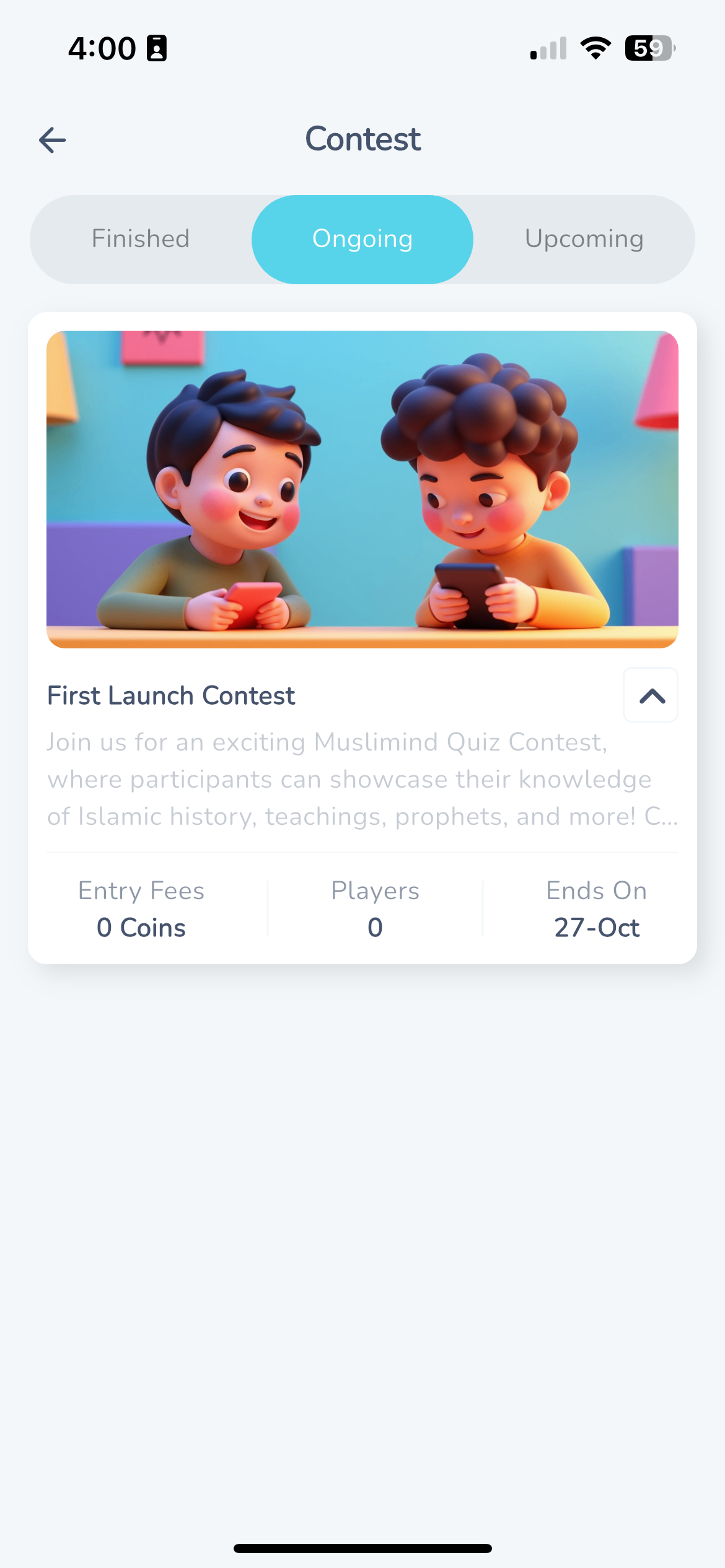Image resolution: width=725 pixels, height=1568 pixels.
Task: Go back using the arrow icon
Action: coord(53,140)
